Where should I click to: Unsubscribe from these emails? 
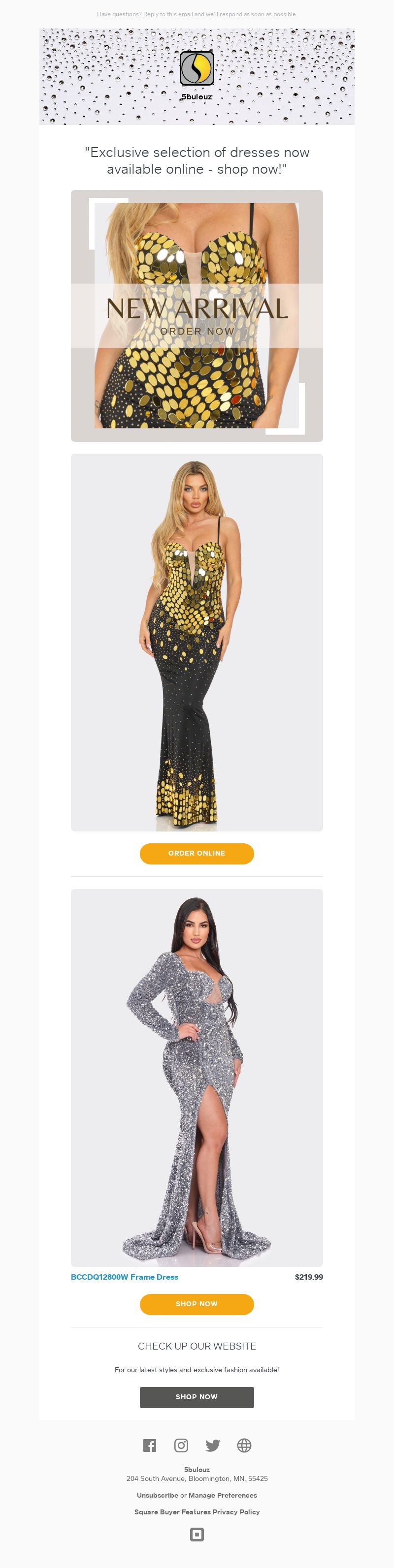point(157,1495)
